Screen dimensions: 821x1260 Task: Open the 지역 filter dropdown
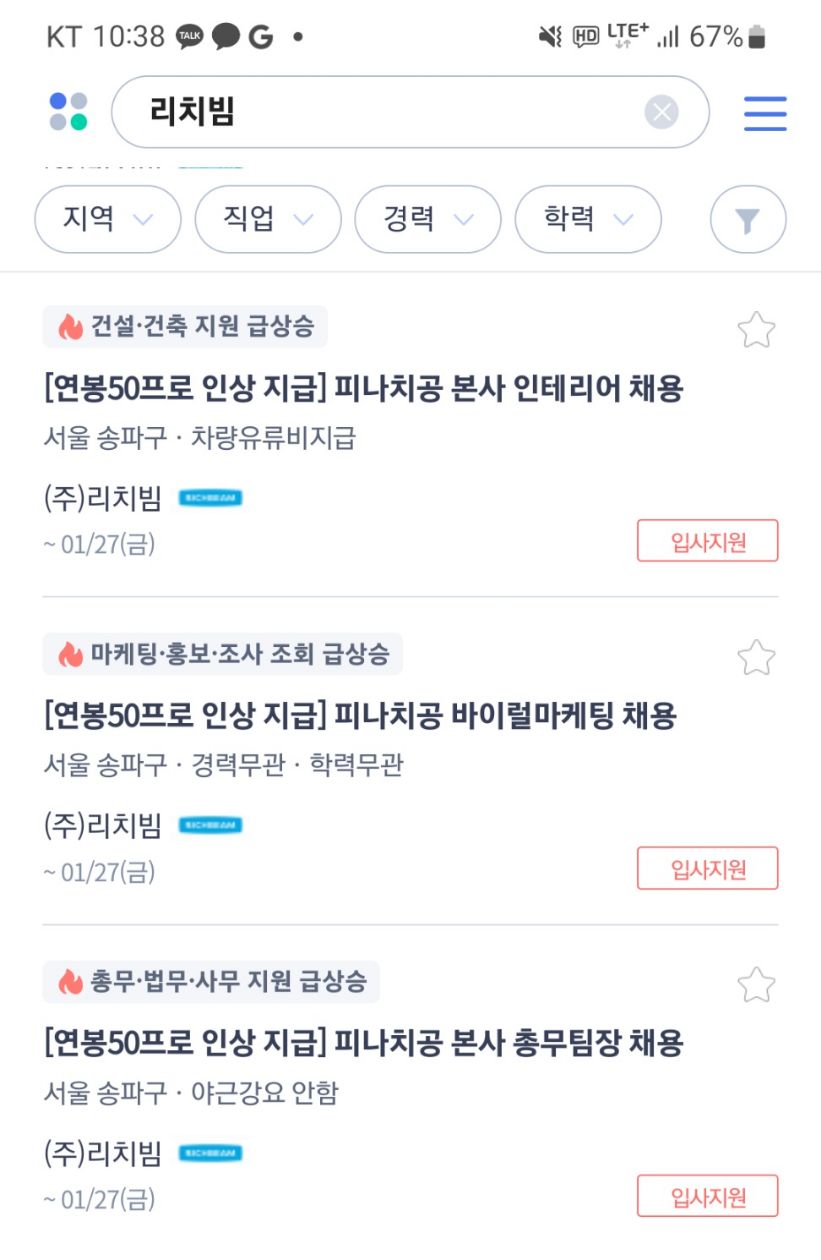coord(107,219)
